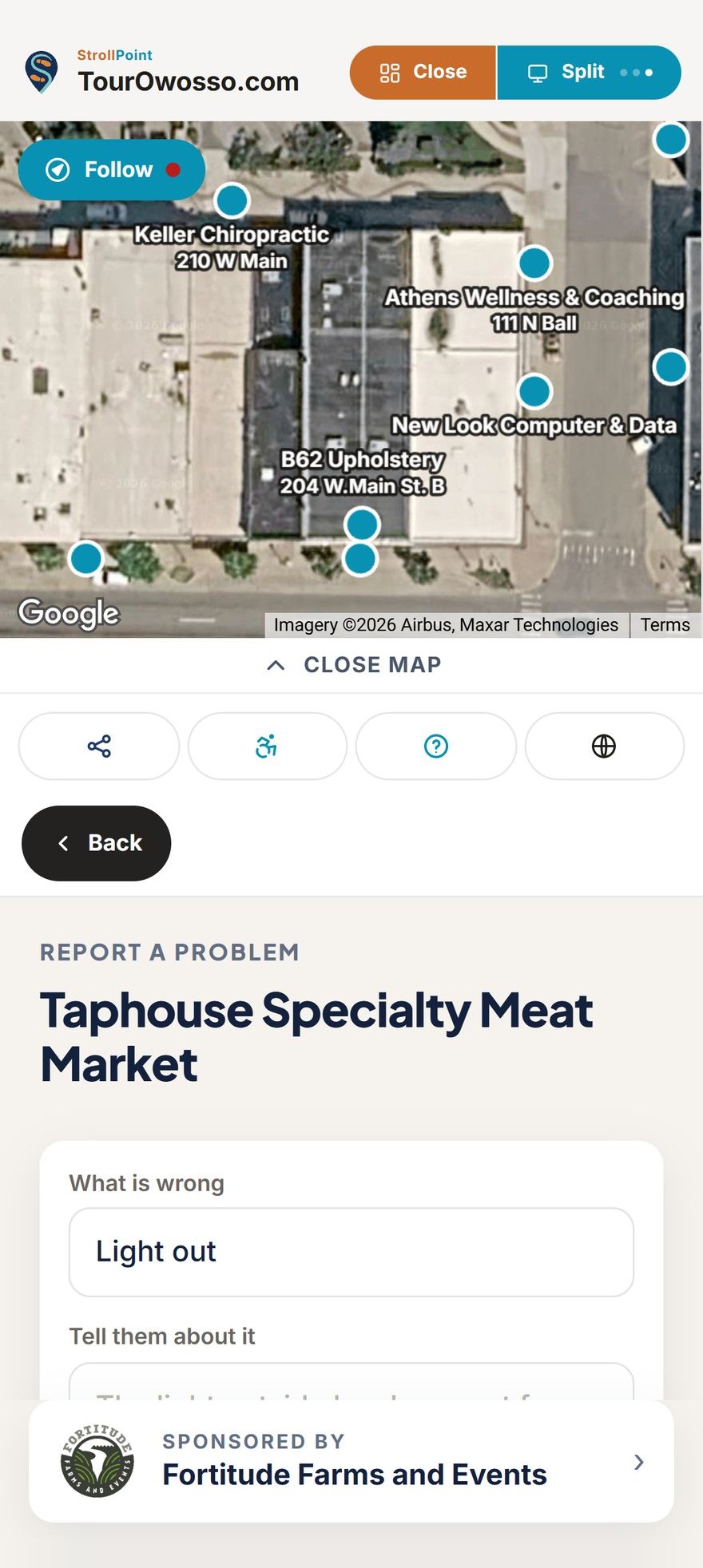Open the map Terms link
Viewport: 703px width, 1568px height.
point(665,625)
